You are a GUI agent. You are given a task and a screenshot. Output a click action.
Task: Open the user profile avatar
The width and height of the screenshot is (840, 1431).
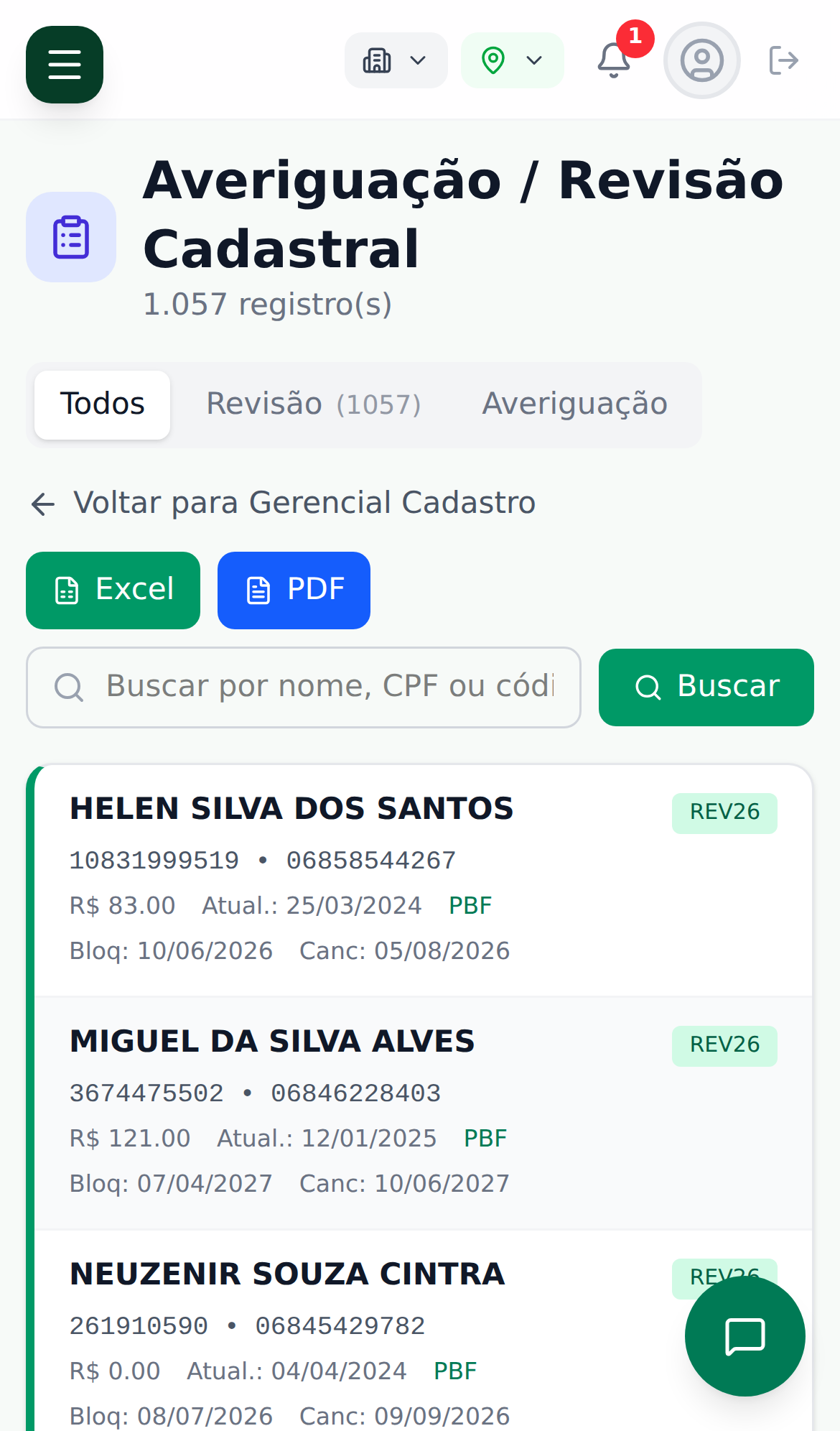point(701,60)
